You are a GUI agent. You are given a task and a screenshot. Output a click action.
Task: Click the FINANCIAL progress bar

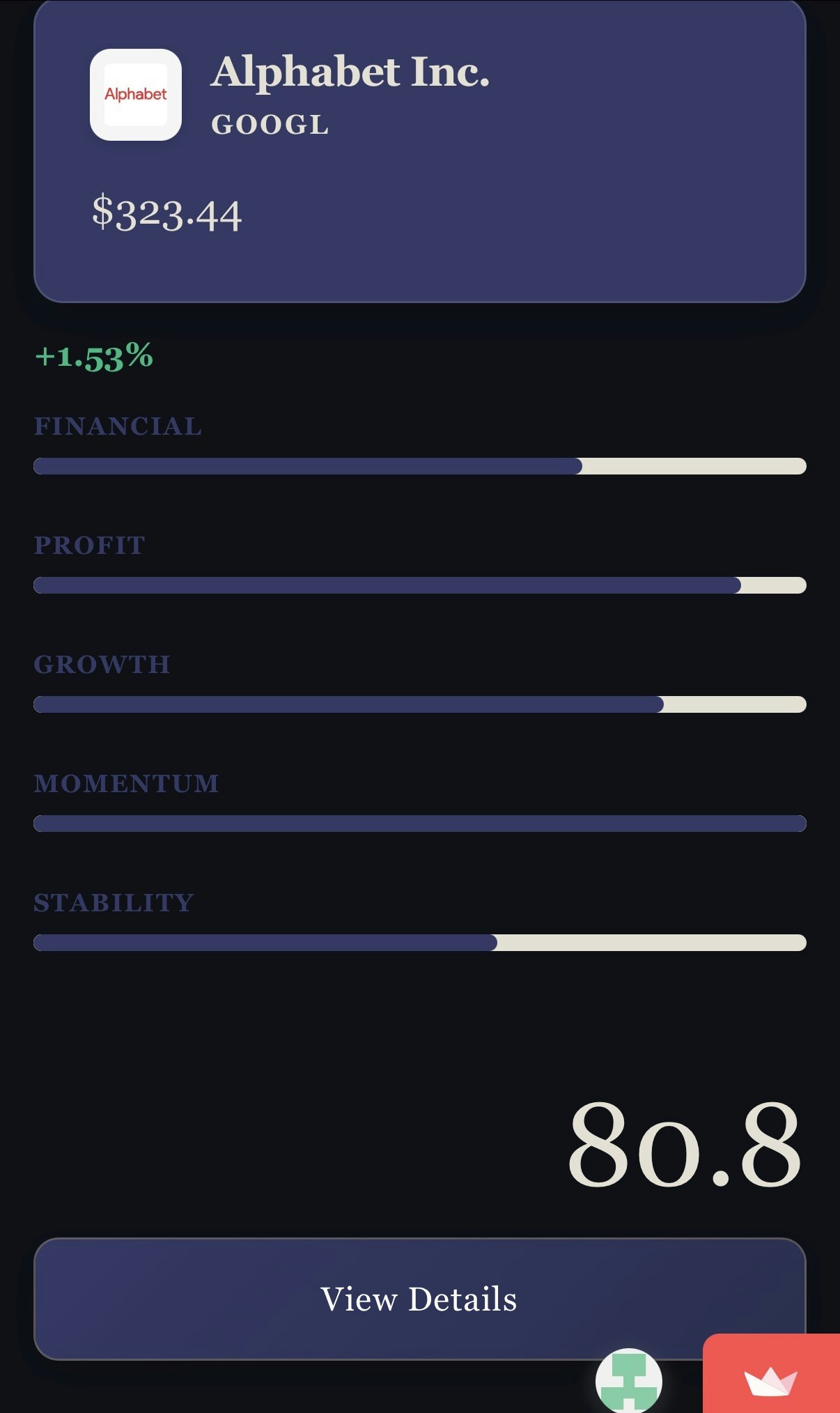(x=420, y=466)
